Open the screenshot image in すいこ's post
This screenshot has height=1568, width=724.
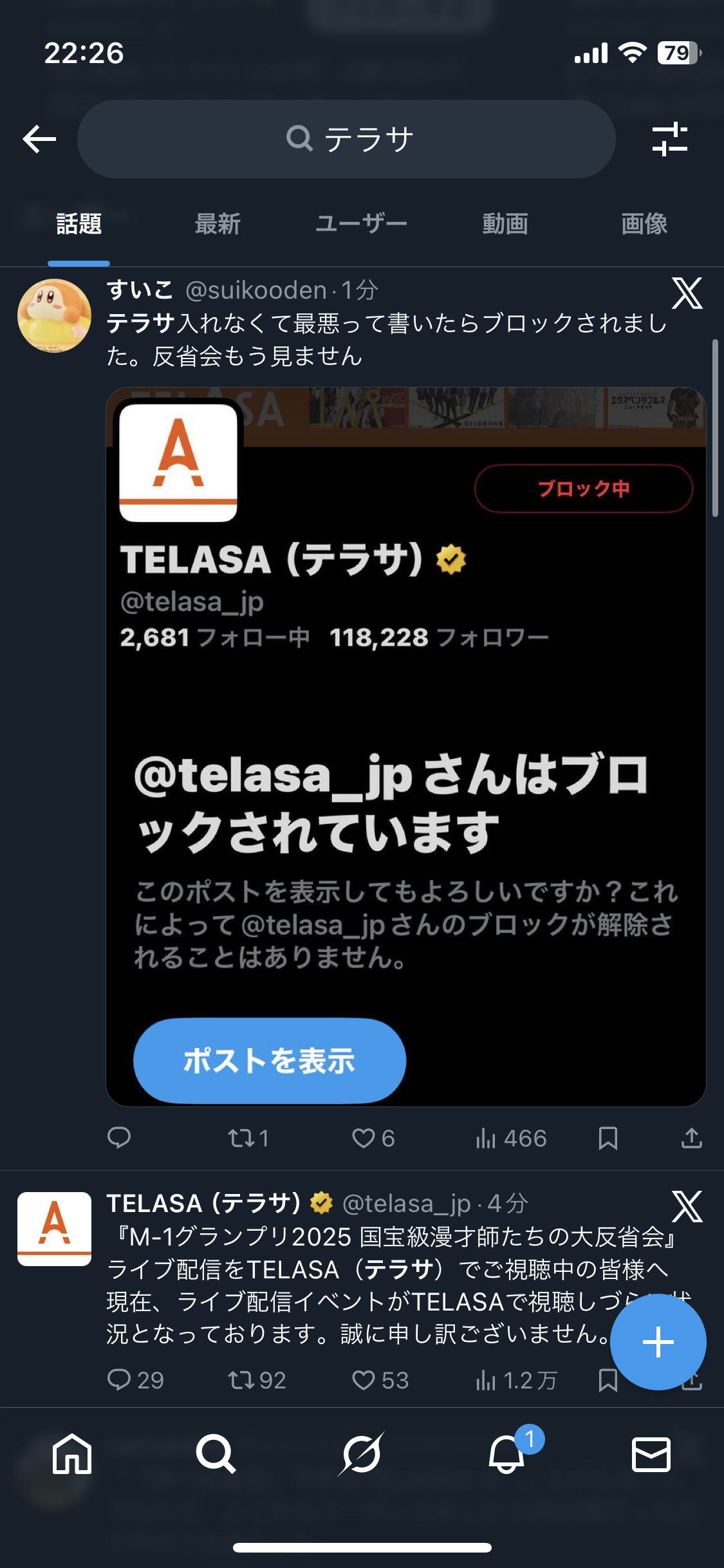pos(405,747)
